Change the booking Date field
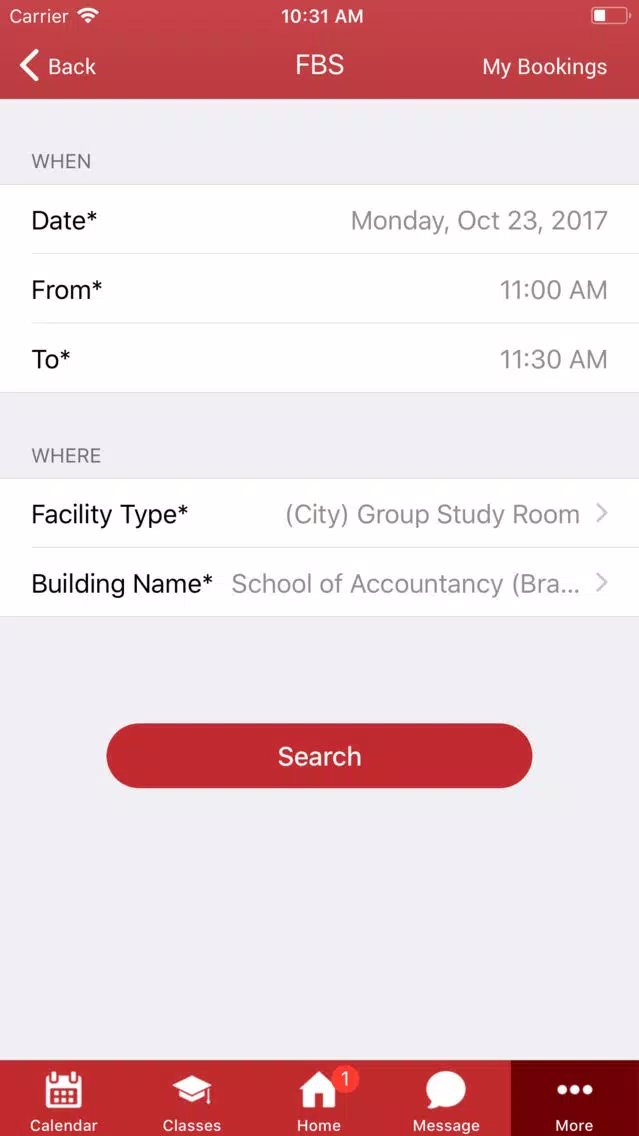 pos(320,220)
